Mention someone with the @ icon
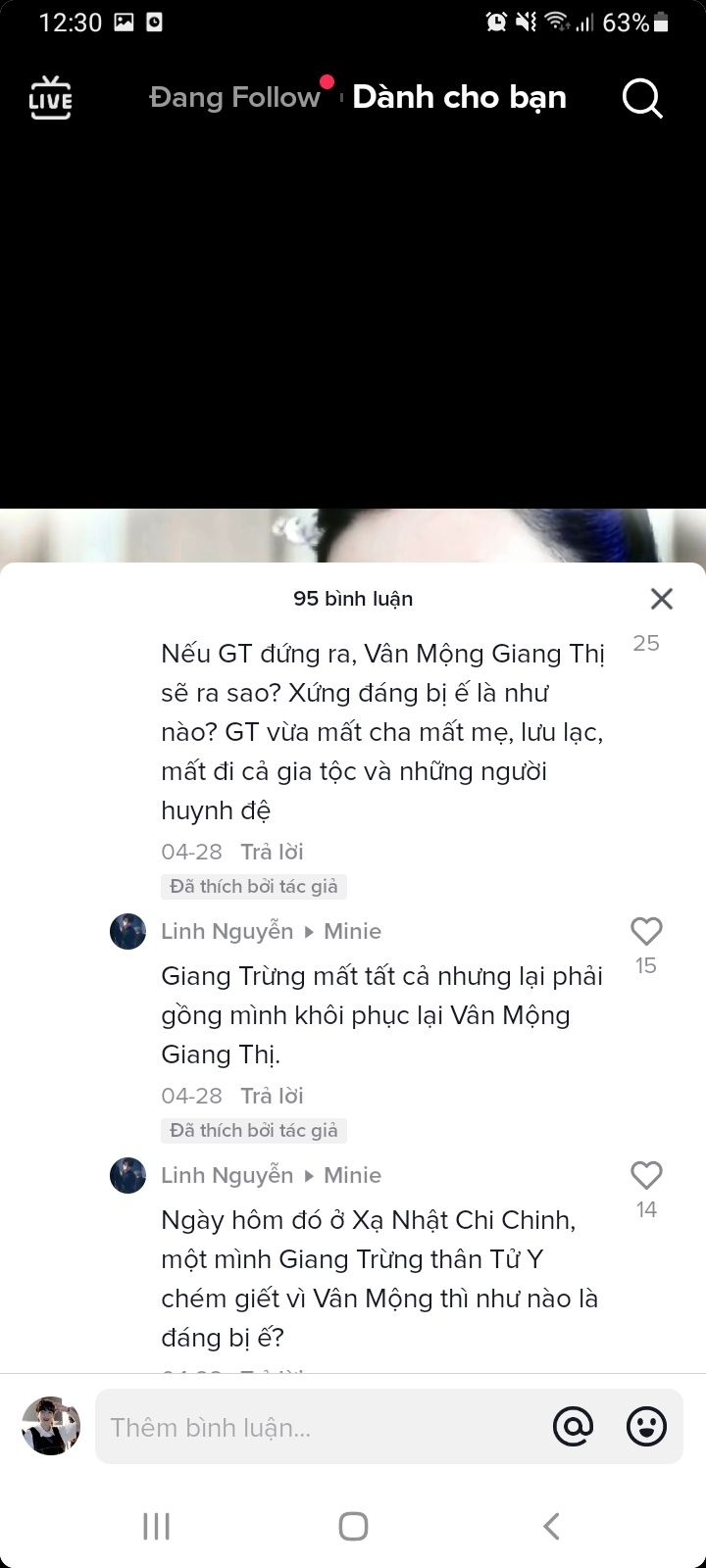Screen dimensions: 706x1568 pos(573,1427)
